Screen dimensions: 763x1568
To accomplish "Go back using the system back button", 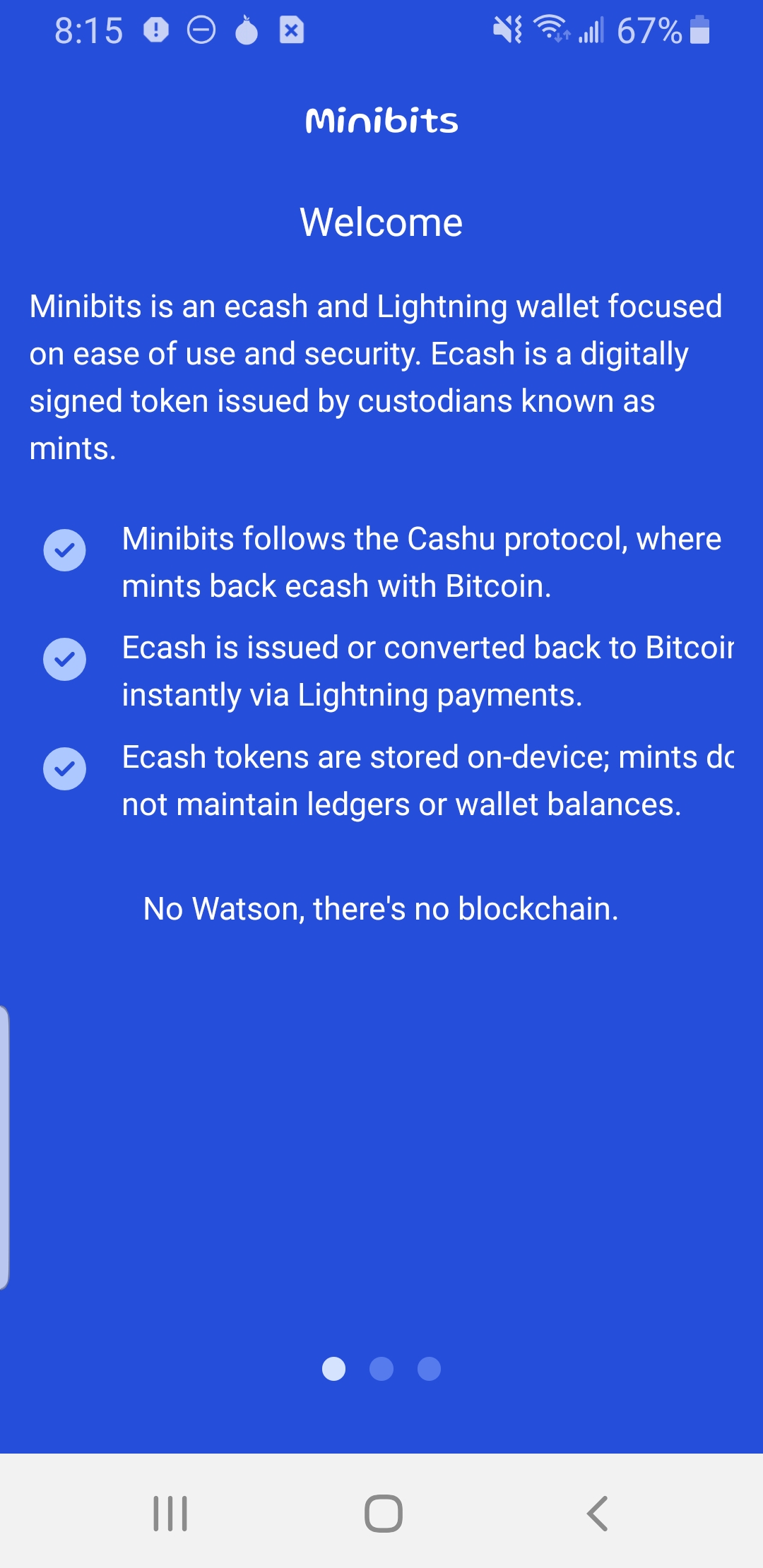I will click(597, 1514).
